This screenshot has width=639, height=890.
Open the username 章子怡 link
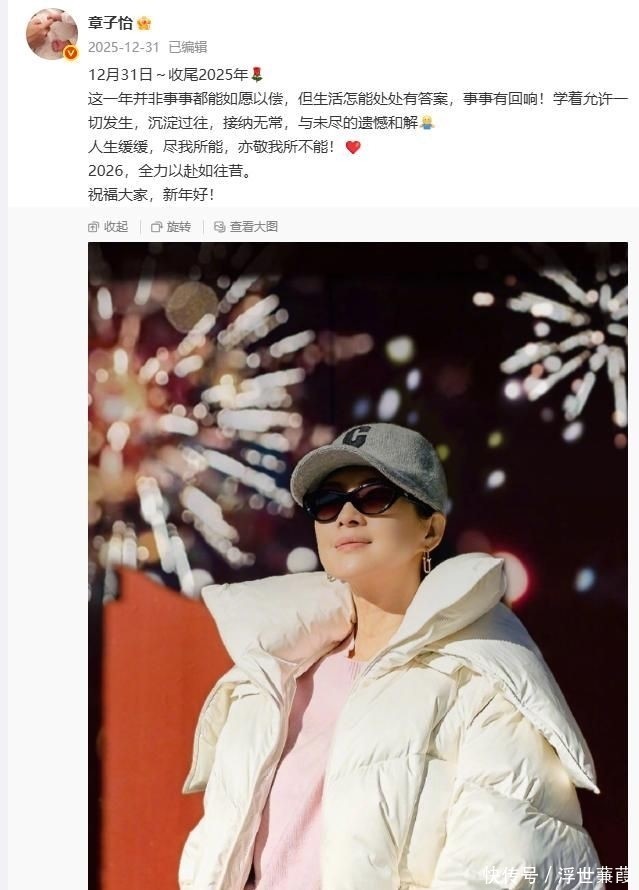pos(110,23)
